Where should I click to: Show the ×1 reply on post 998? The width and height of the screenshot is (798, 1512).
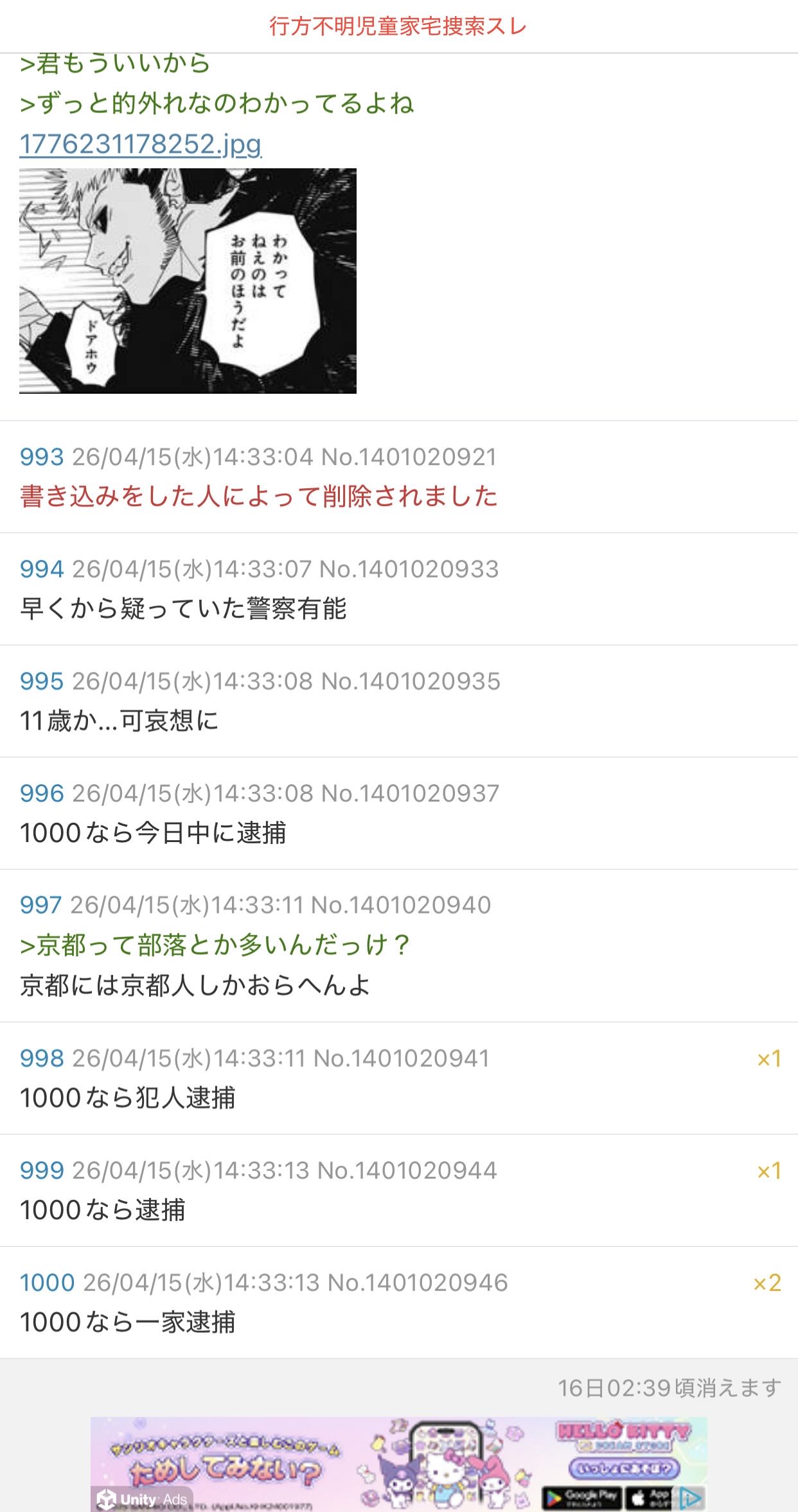768,1059
